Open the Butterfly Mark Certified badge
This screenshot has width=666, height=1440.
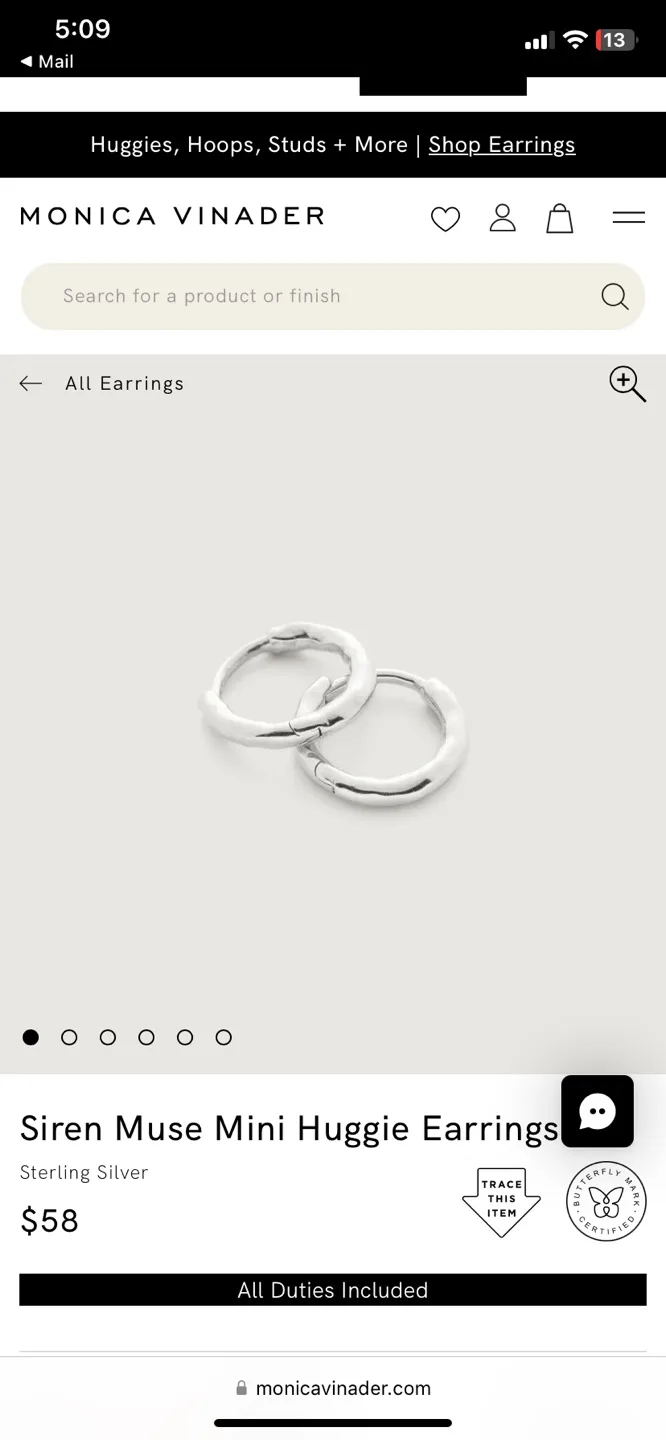coord(606,1201)
